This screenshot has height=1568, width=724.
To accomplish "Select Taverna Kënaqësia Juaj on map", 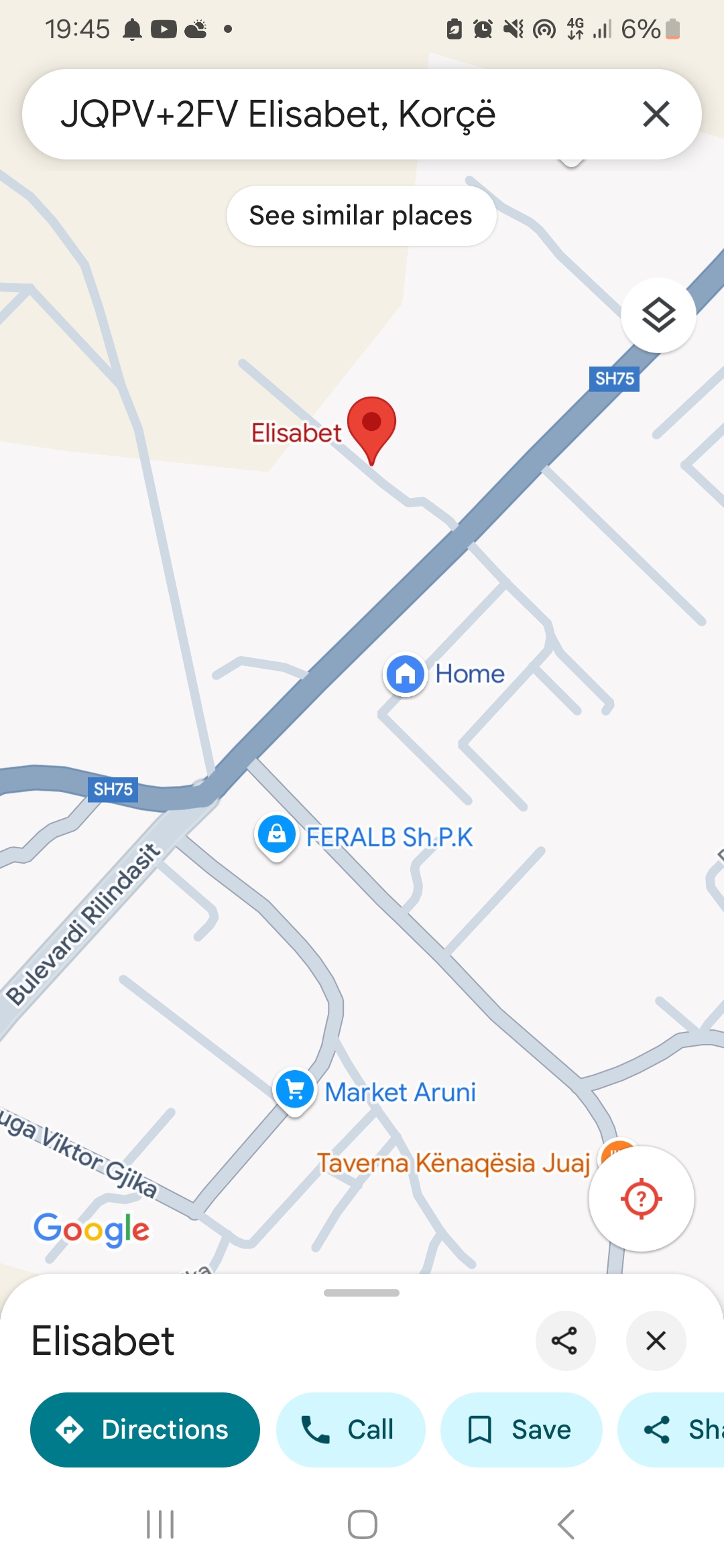I will (x=453, y=1163).
